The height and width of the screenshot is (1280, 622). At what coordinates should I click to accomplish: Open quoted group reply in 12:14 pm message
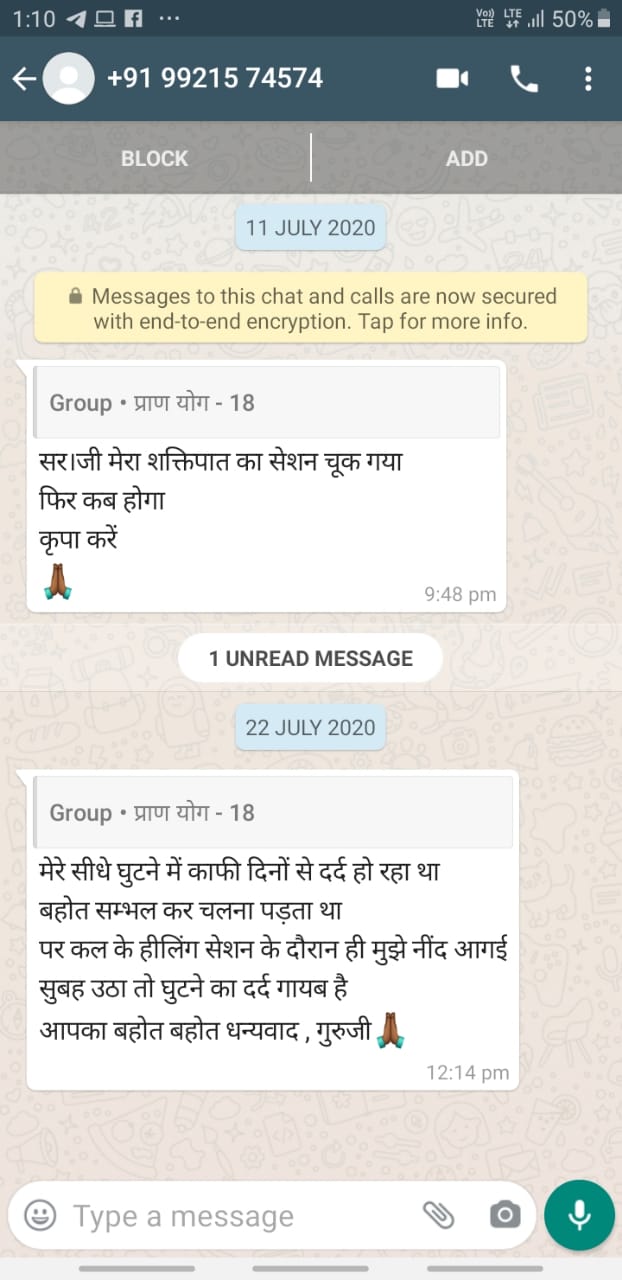272,812
